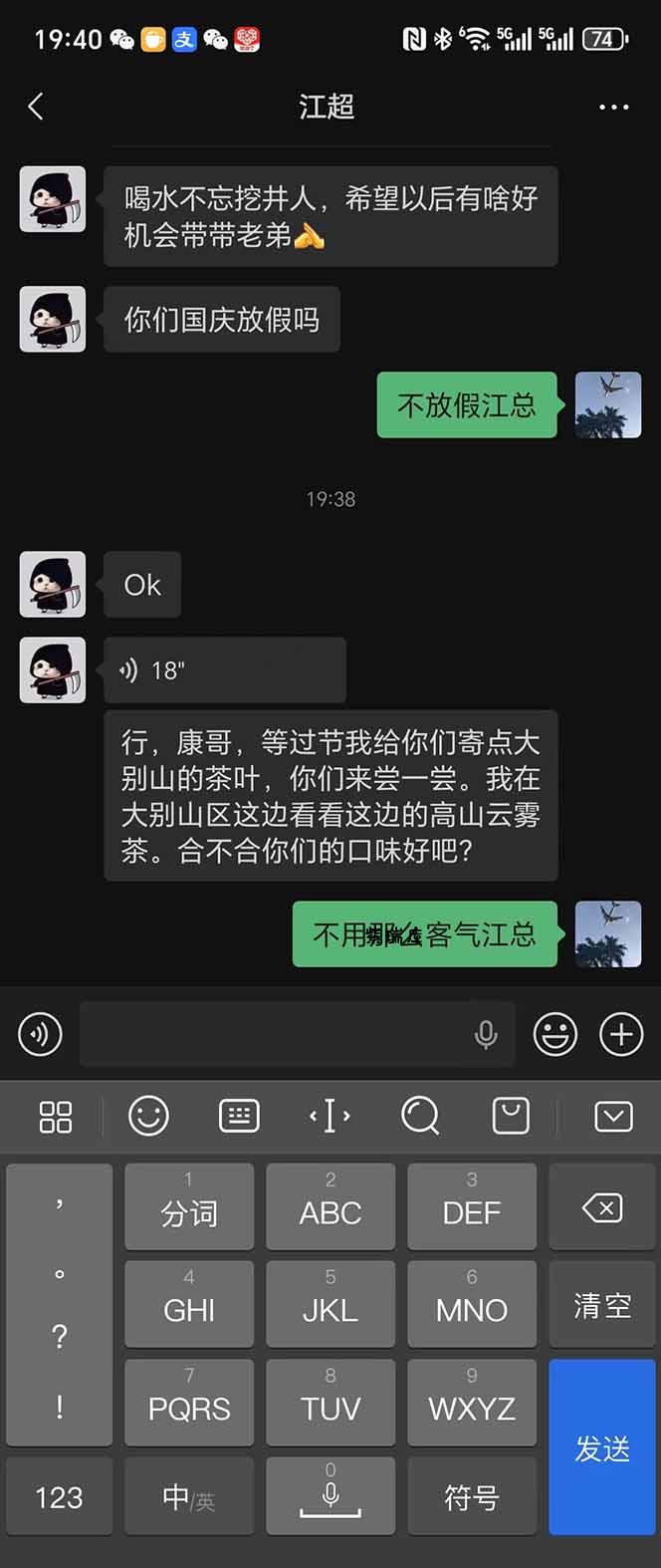Open the 符号 symbols keyboard
The image size is (661, 1568).
pos(471,1497)
